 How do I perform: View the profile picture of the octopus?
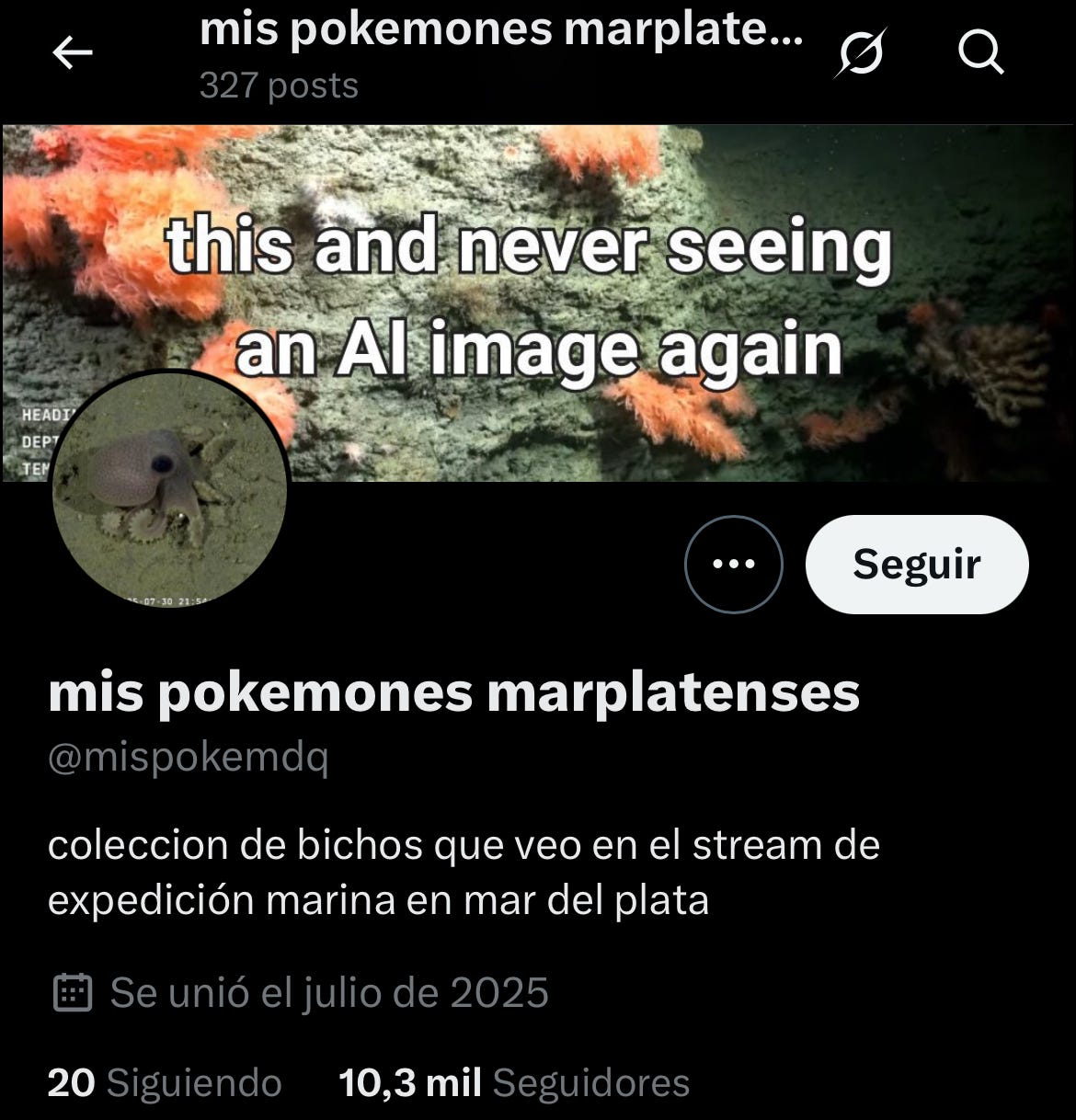click(x=169, y=487)
